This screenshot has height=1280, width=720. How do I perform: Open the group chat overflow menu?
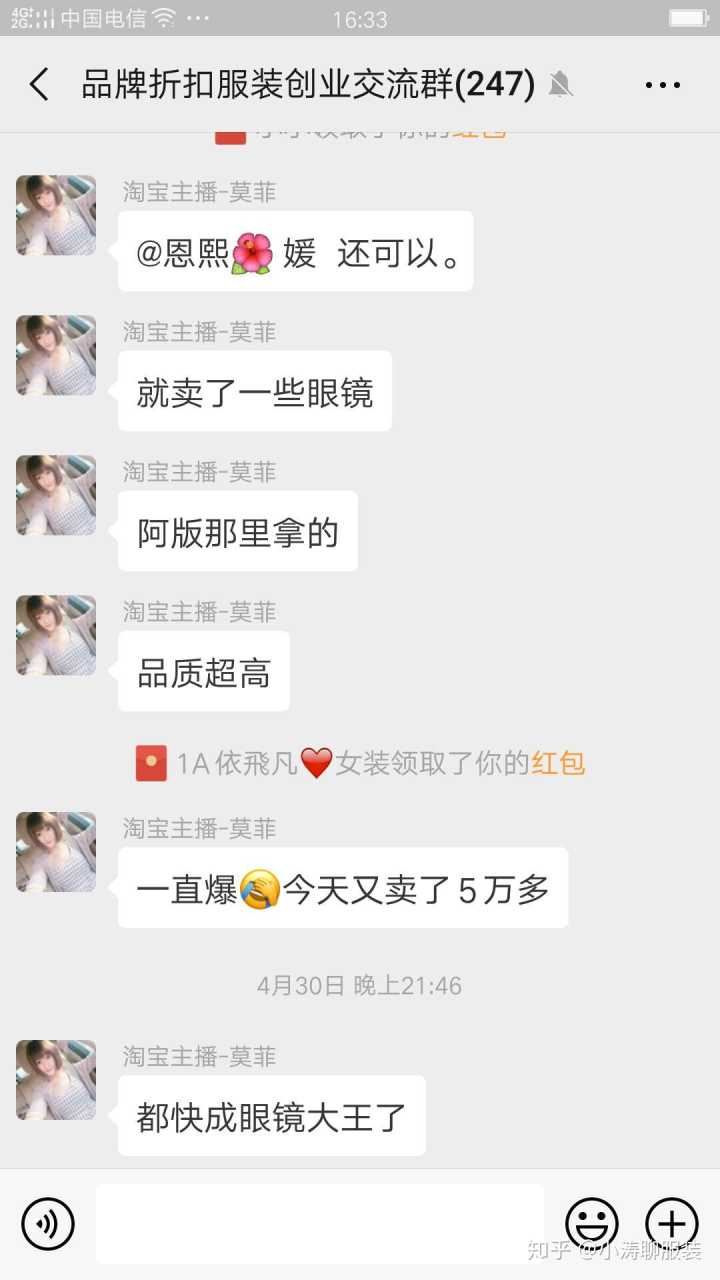point(663,85)
